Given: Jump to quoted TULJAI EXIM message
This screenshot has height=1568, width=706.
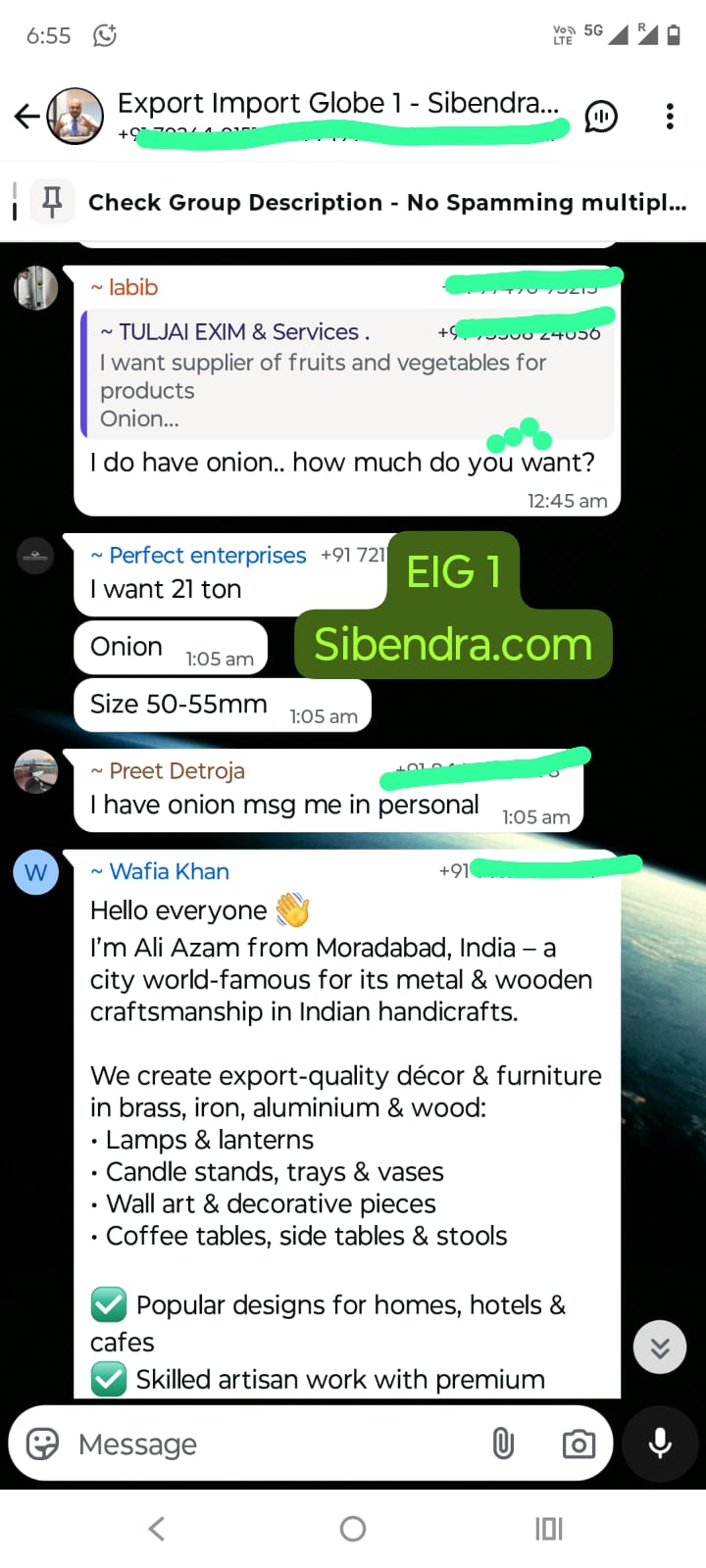Looking at the screenshot, I should 348,375.
